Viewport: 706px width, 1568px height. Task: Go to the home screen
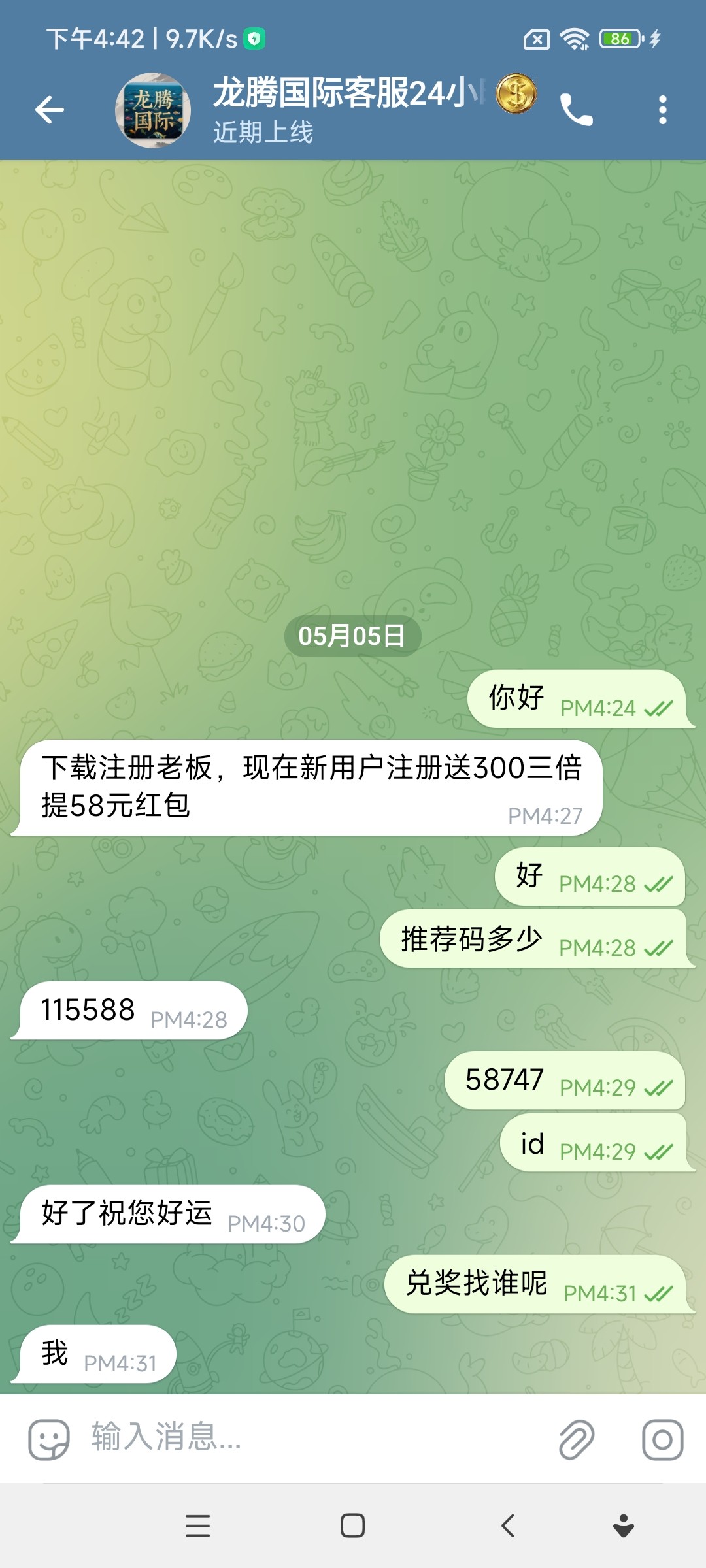pyautogui.click(x=353, y=1526)
